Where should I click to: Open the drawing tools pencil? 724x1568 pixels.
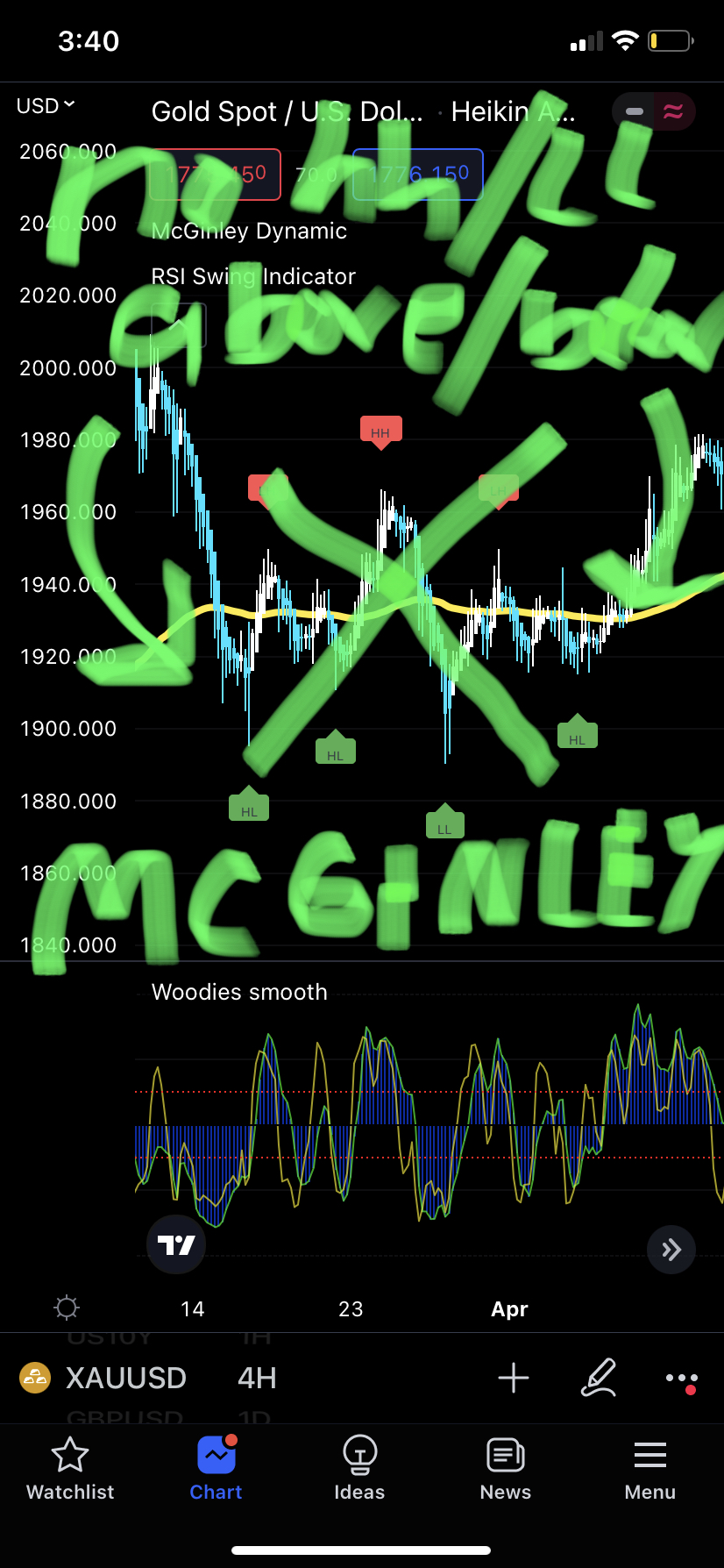coord(599,1378)
